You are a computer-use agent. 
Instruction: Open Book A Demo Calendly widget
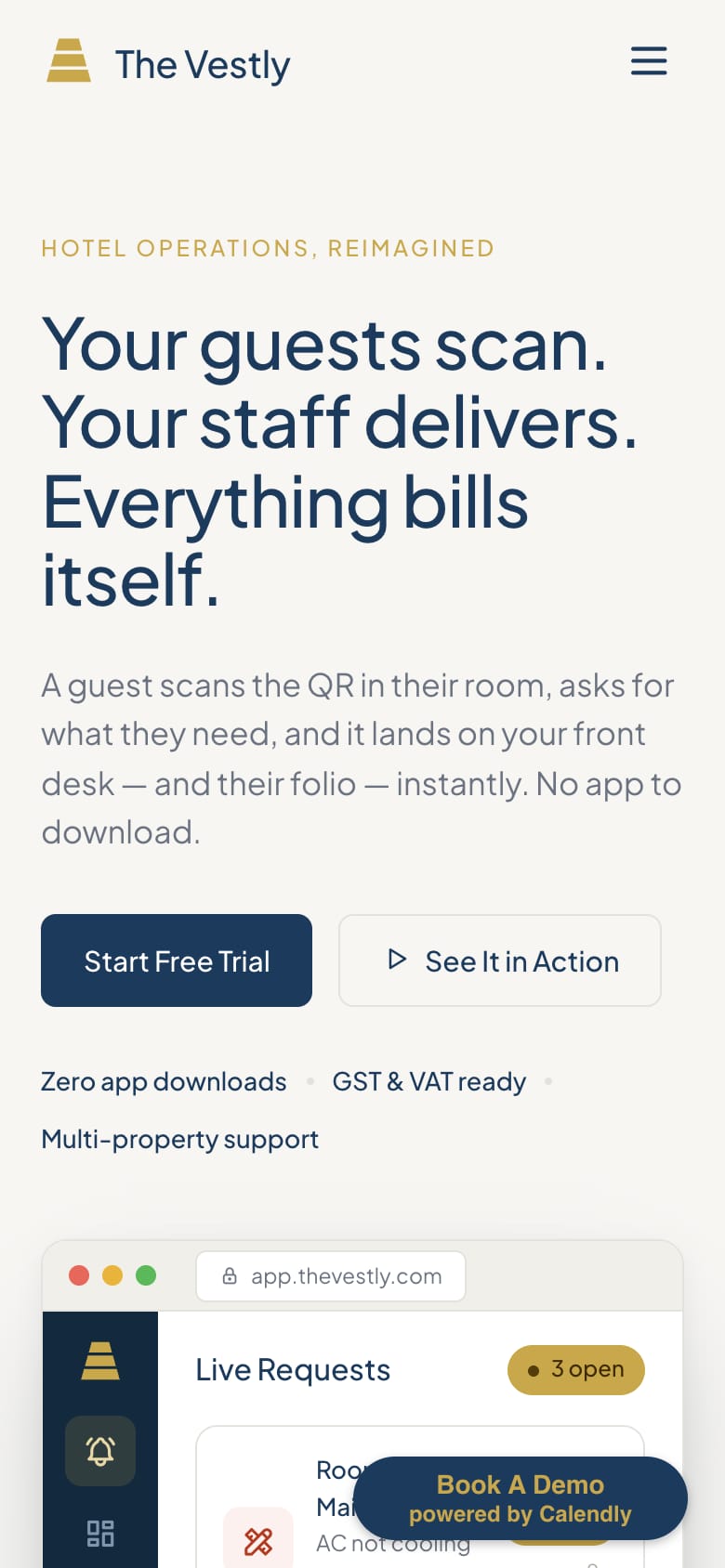pyautogui.click(x=521, y=1498)
